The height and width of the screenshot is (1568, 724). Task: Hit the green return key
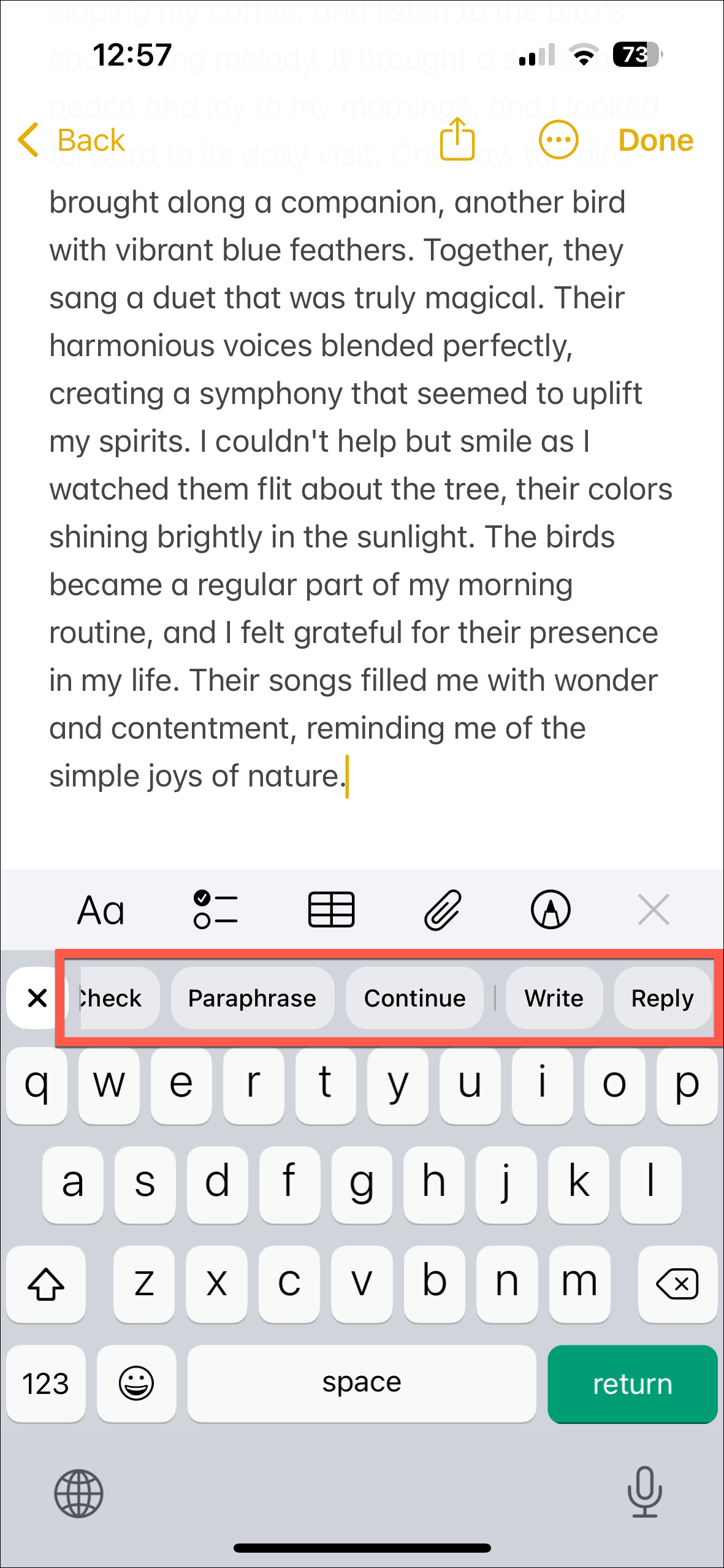pyautogui.click(x=632, y=1383)
